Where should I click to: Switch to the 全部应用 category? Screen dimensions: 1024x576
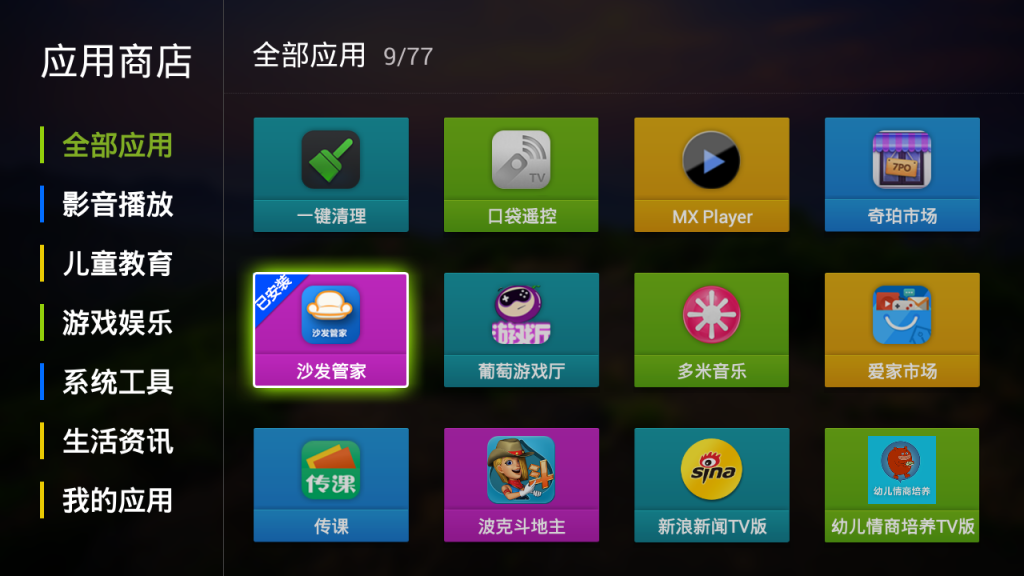click(117, 145)
